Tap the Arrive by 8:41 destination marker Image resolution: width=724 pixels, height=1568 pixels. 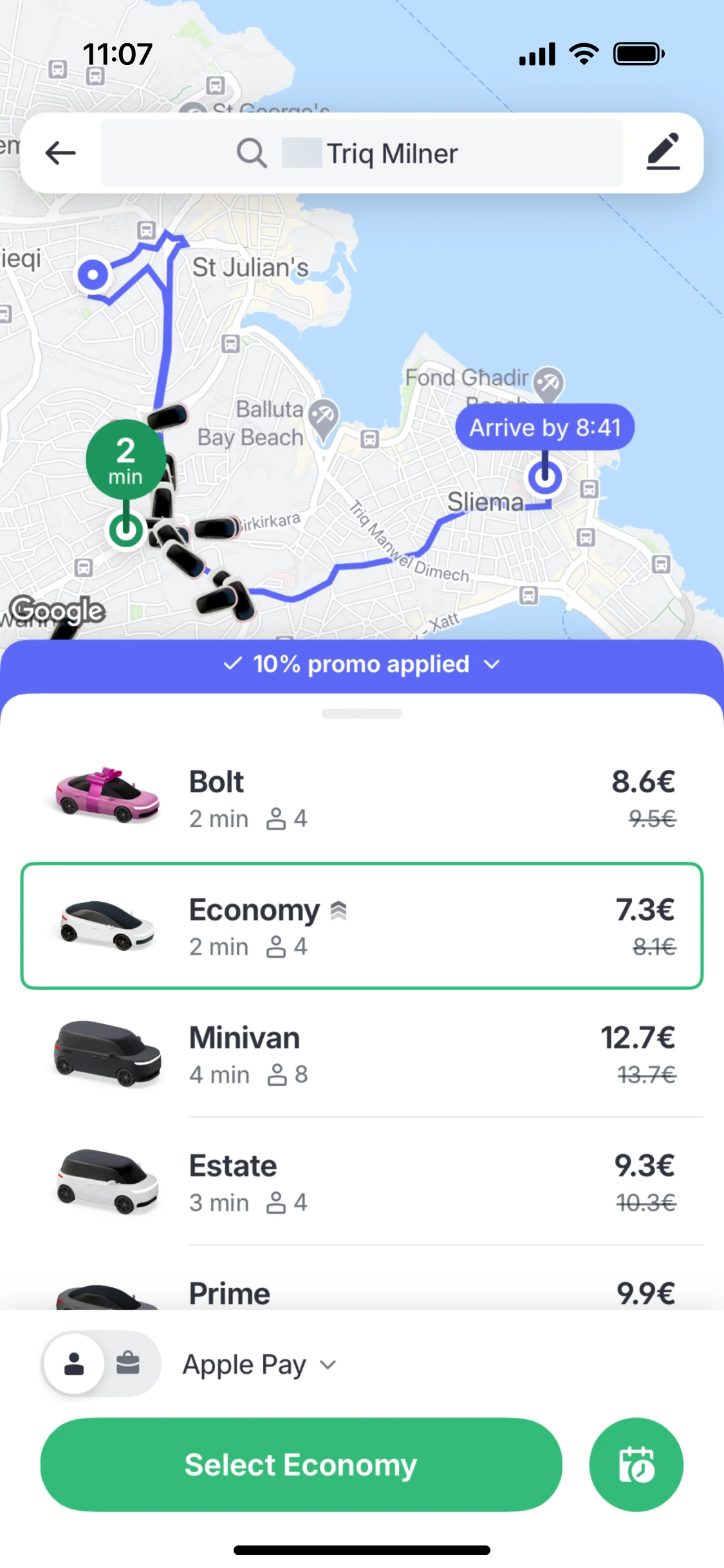pos(544,427)
